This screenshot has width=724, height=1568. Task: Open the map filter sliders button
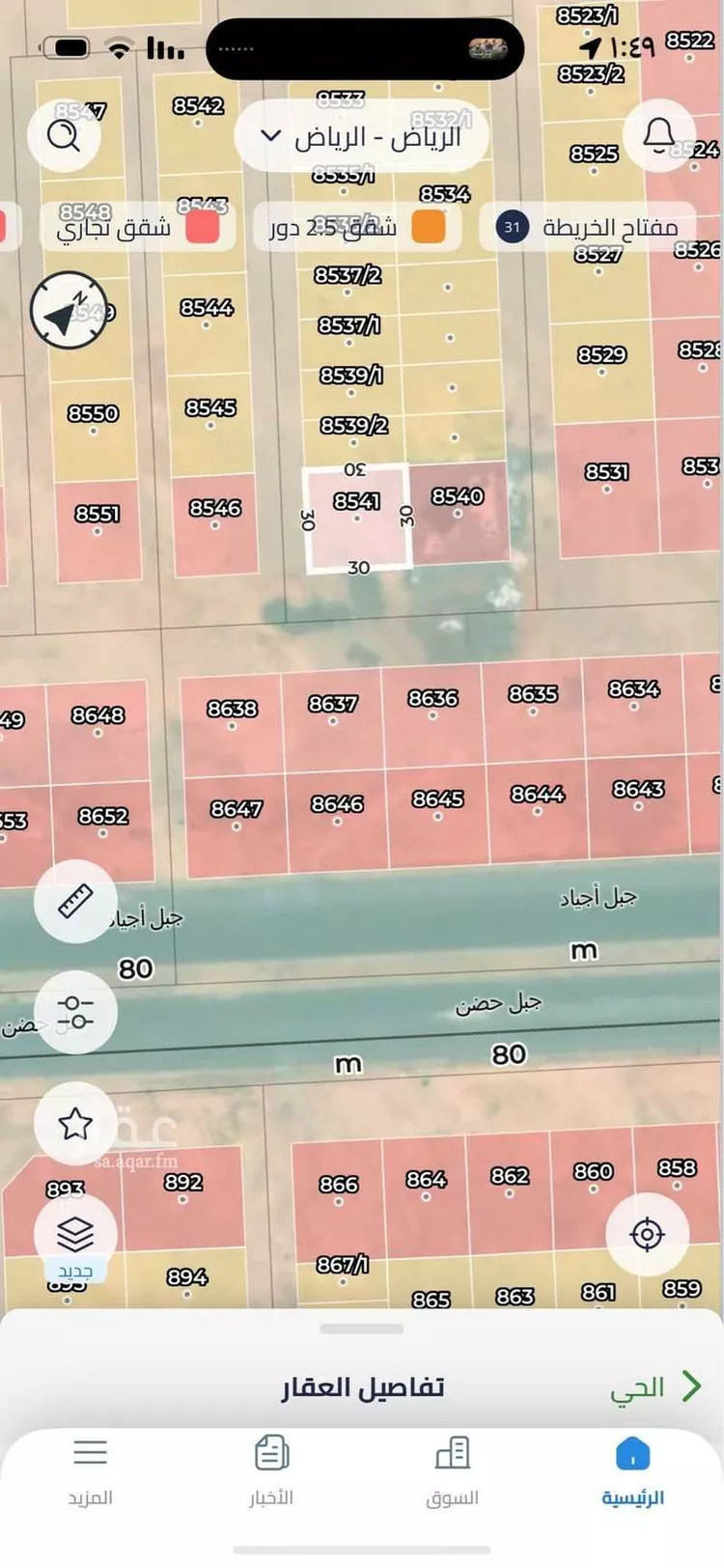point(75,1012)
